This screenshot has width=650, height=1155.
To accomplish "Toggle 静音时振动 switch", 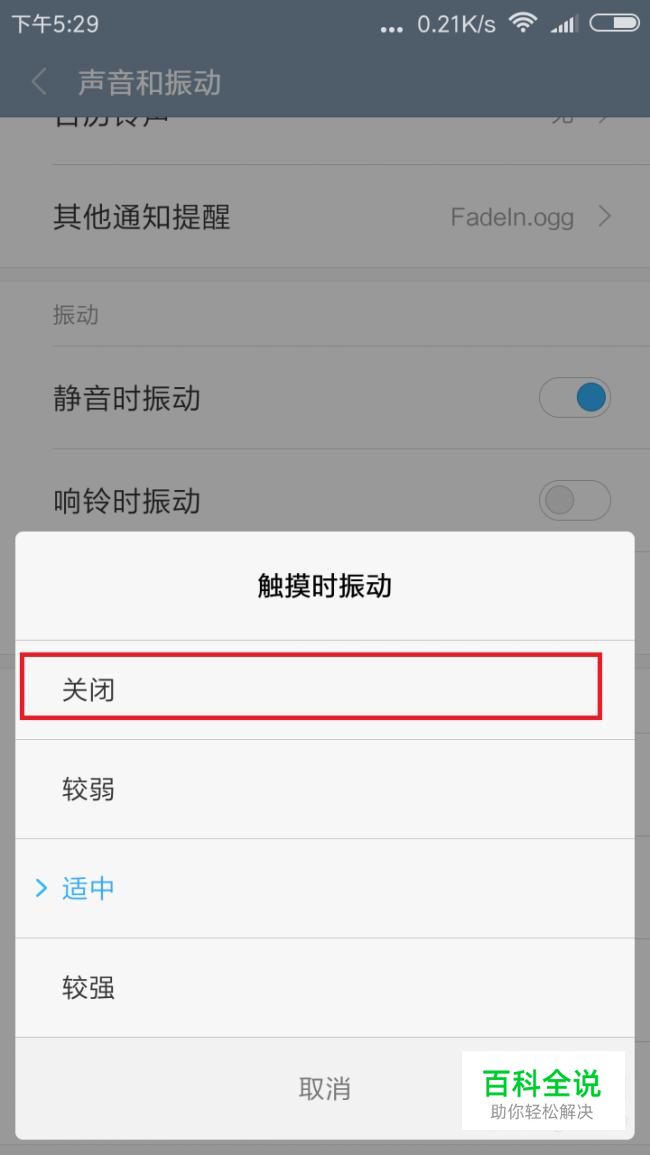I will (574, 398).
